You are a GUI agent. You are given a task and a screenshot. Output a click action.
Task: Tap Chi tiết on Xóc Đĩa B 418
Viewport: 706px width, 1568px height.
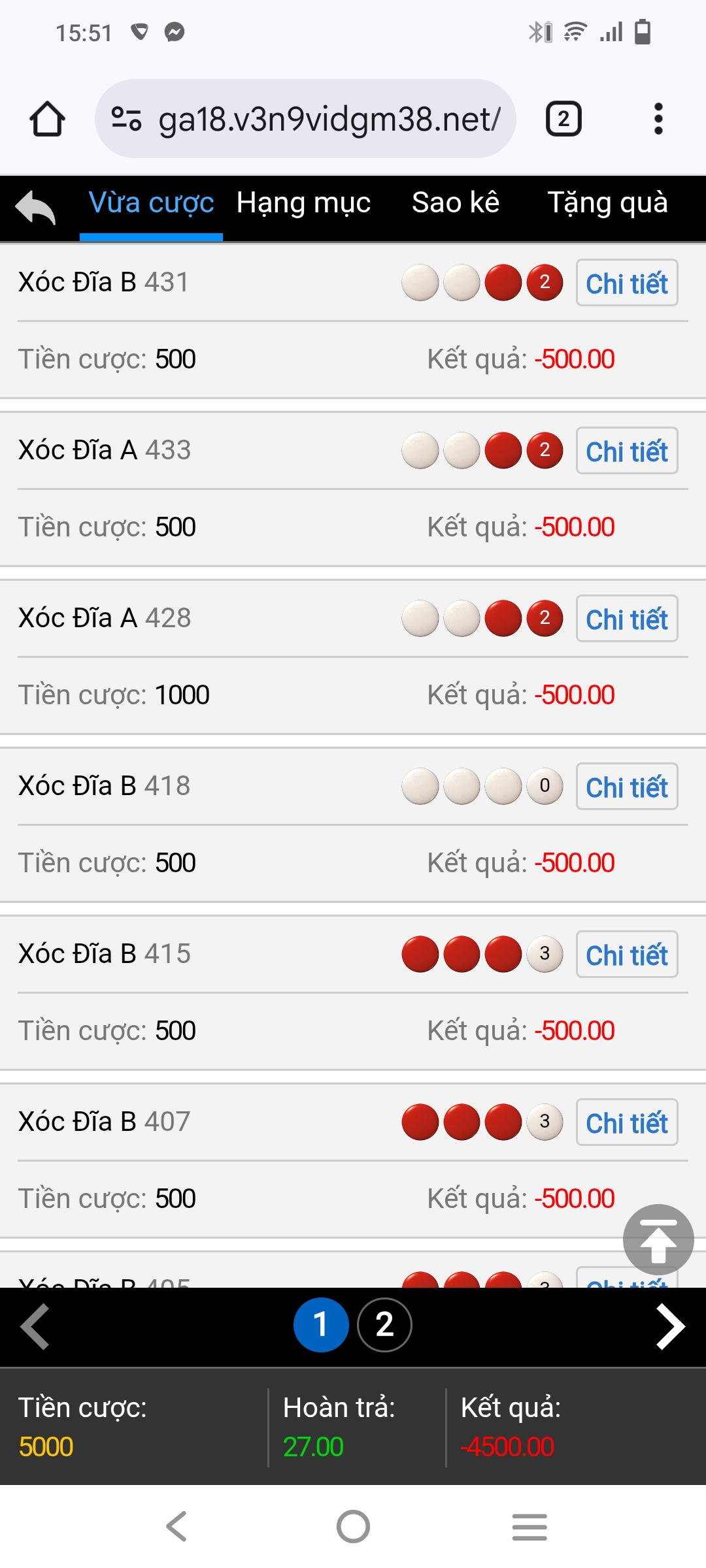(626, 787)
